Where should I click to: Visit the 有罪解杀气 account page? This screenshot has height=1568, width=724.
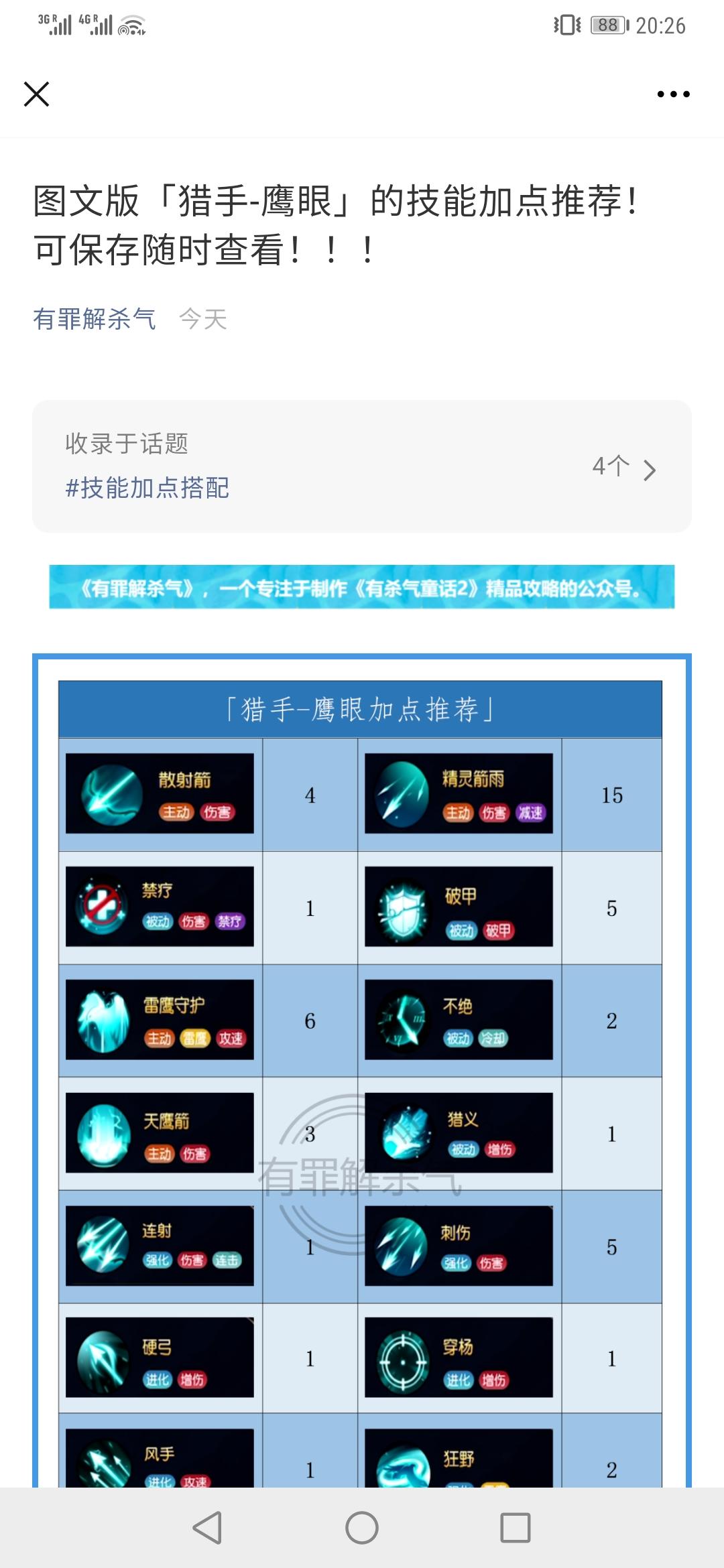click(93, 320)
